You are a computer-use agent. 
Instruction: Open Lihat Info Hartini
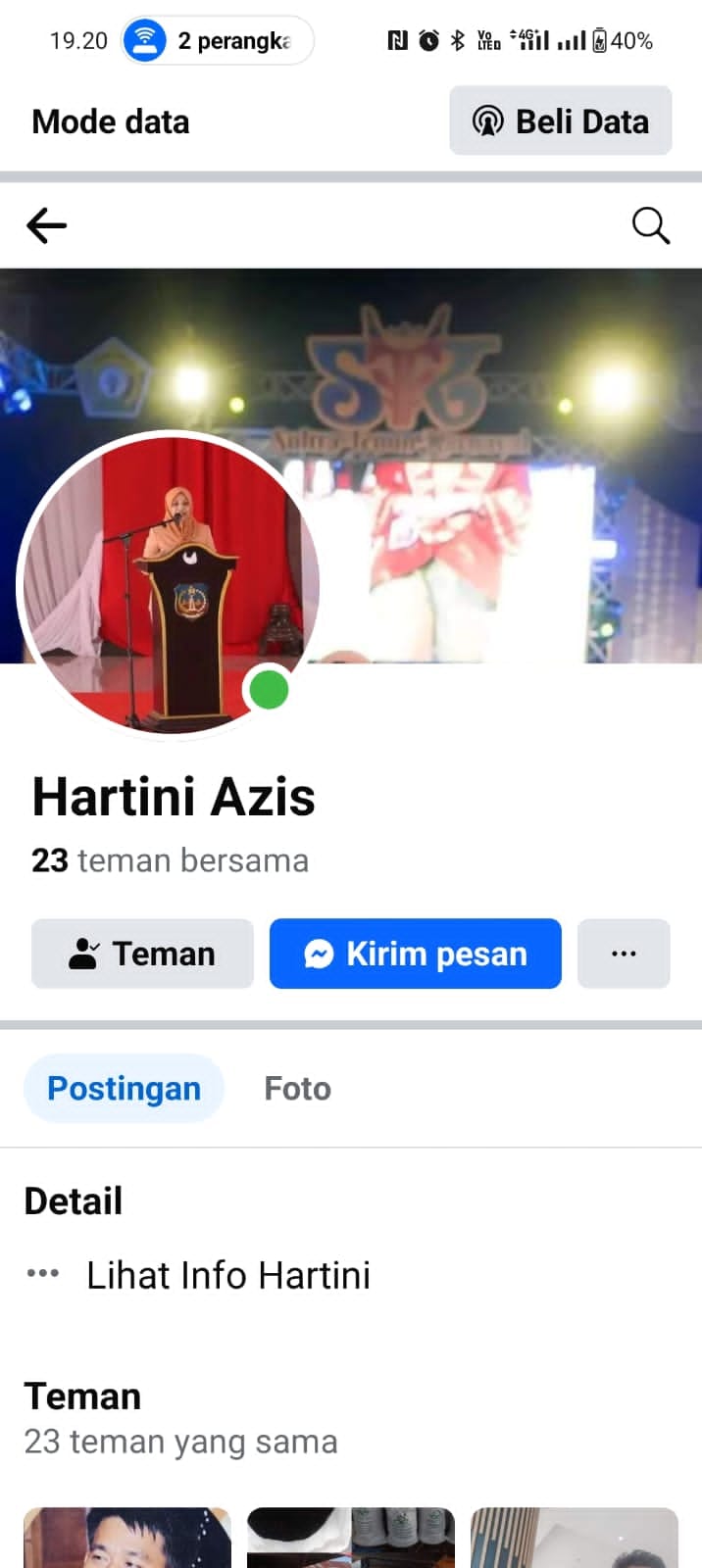pos(228,1275)
